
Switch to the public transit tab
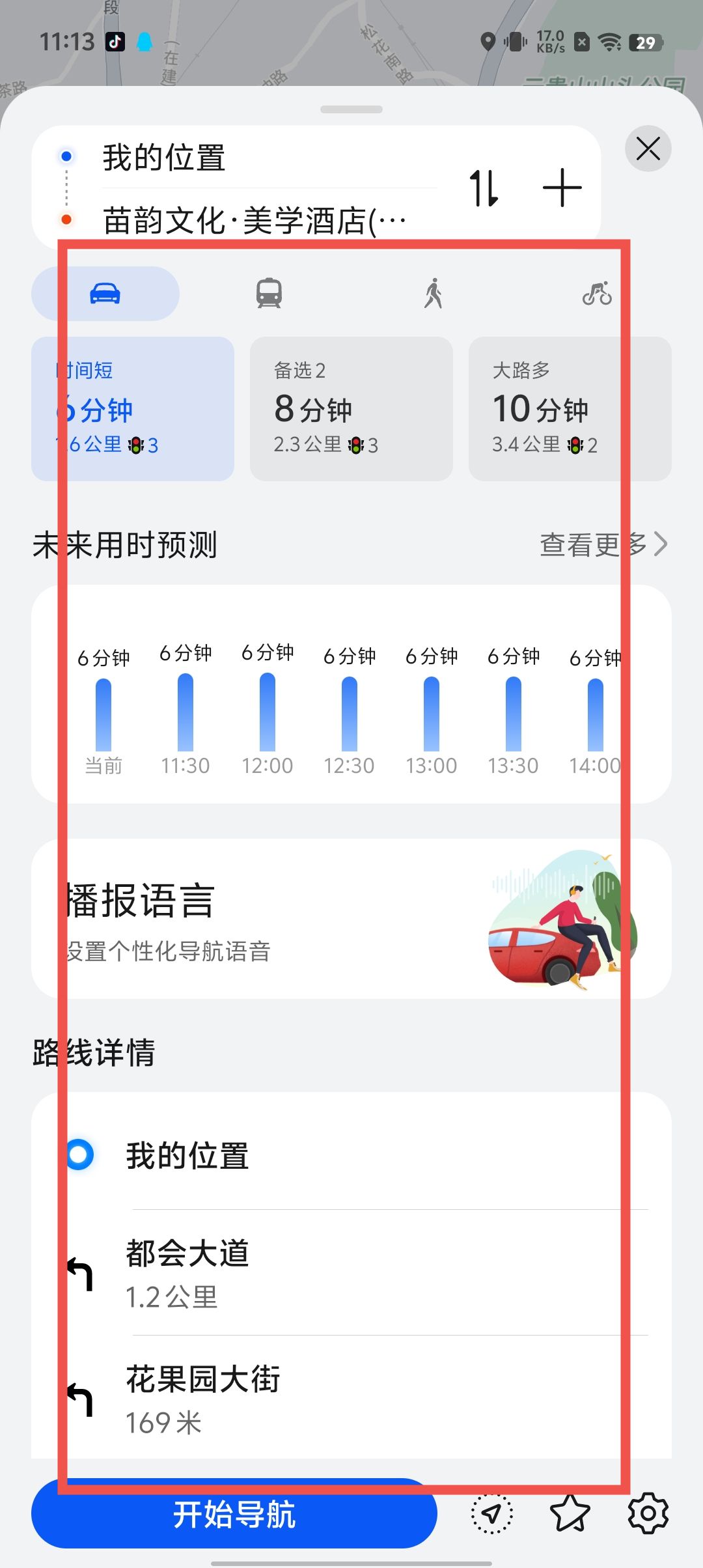(269, 294)
